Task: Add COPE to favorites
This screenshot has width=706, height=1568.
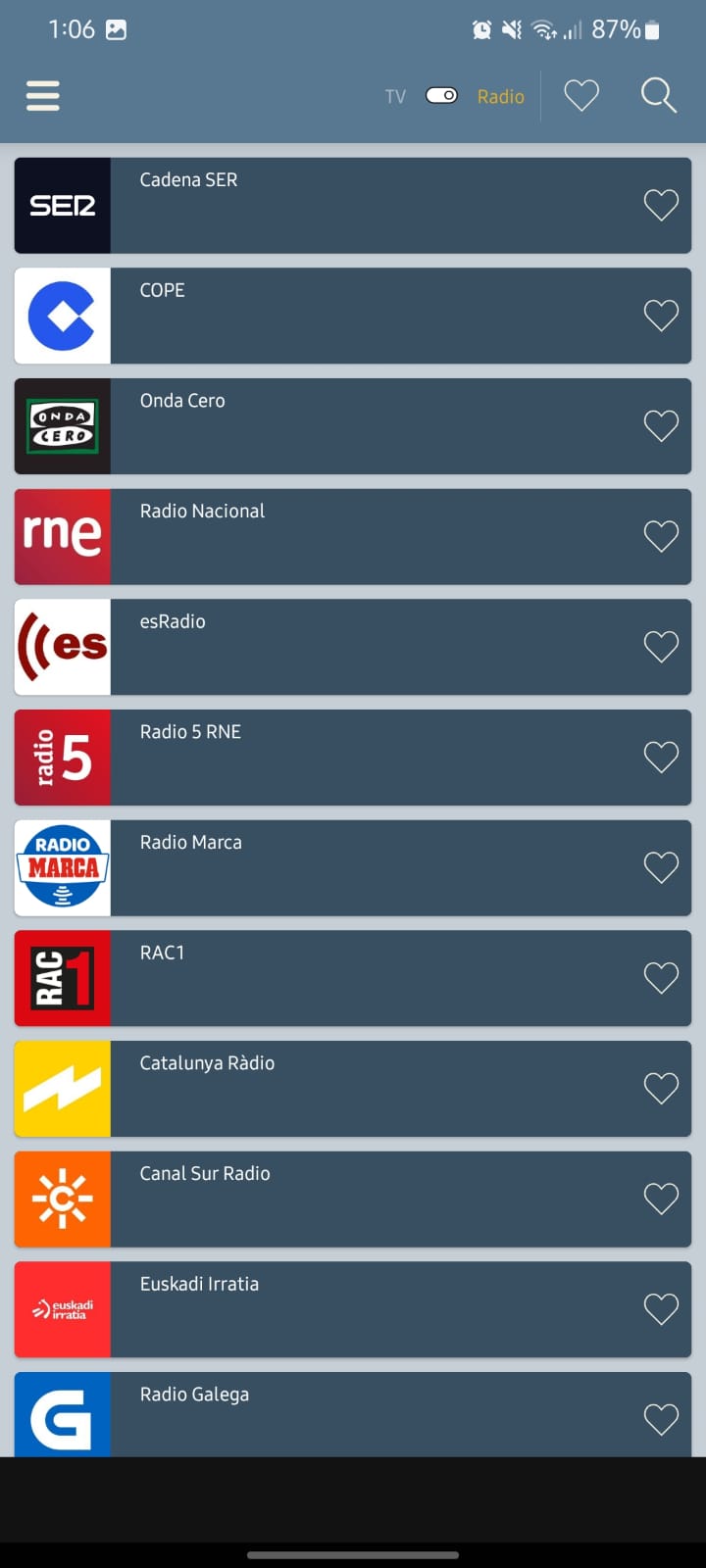Action: pyautogui.click(x=661, y=316)
